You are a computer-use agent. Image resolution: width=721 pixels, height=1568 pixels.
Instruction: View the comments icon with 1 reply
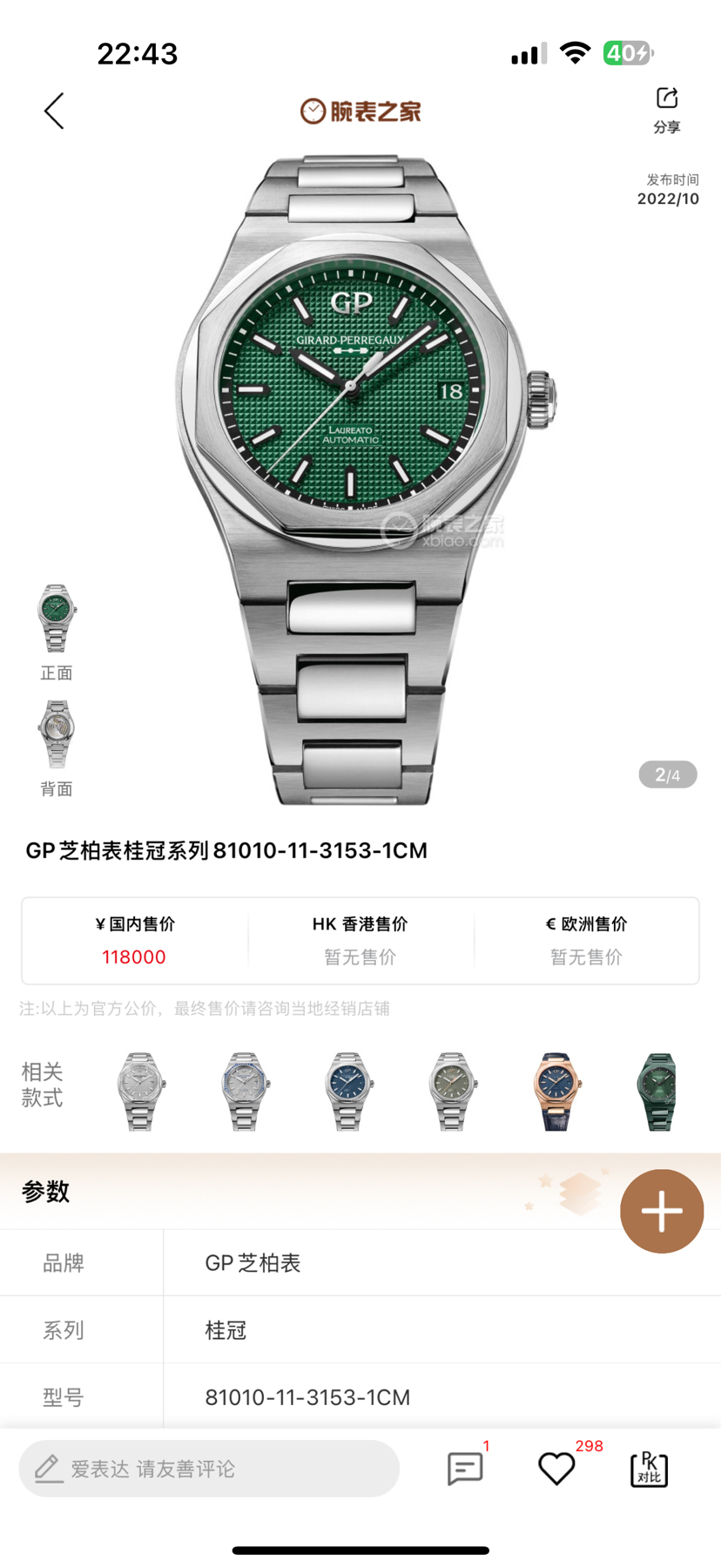465,1469
